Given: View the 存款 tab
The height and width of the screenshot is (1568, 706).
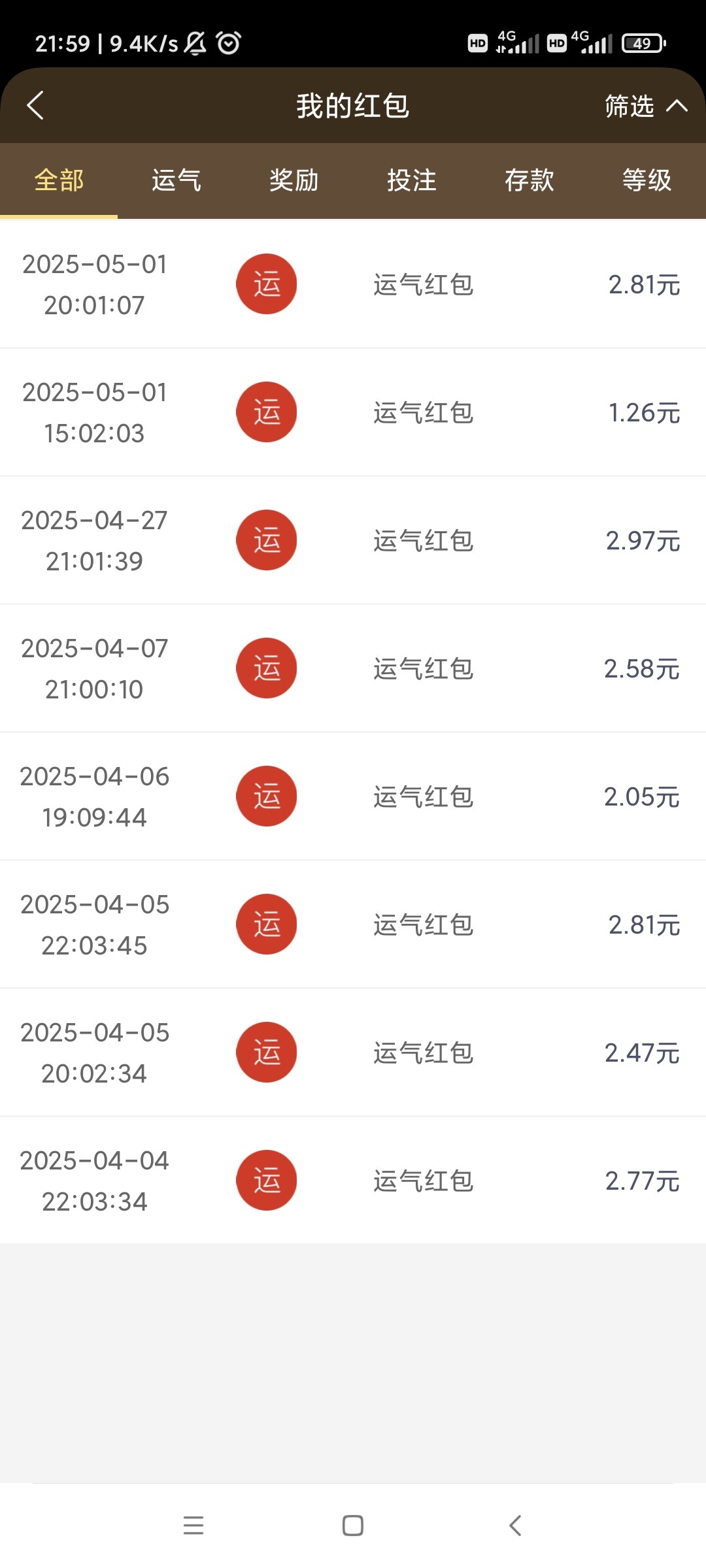Looking at the screenshot, I should click(x=529, y=180).
